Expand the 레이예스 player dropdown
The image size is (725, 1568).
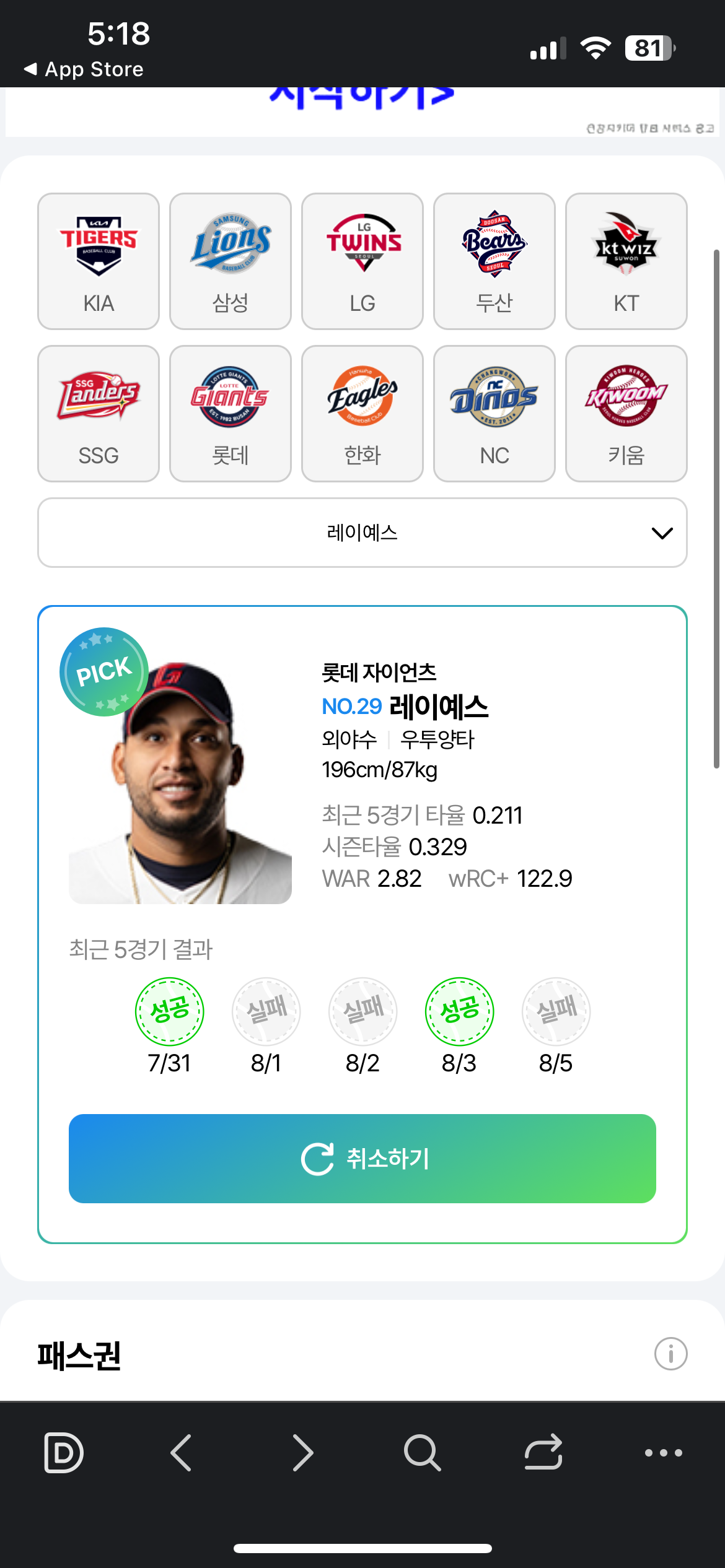[x=362, y=533]
